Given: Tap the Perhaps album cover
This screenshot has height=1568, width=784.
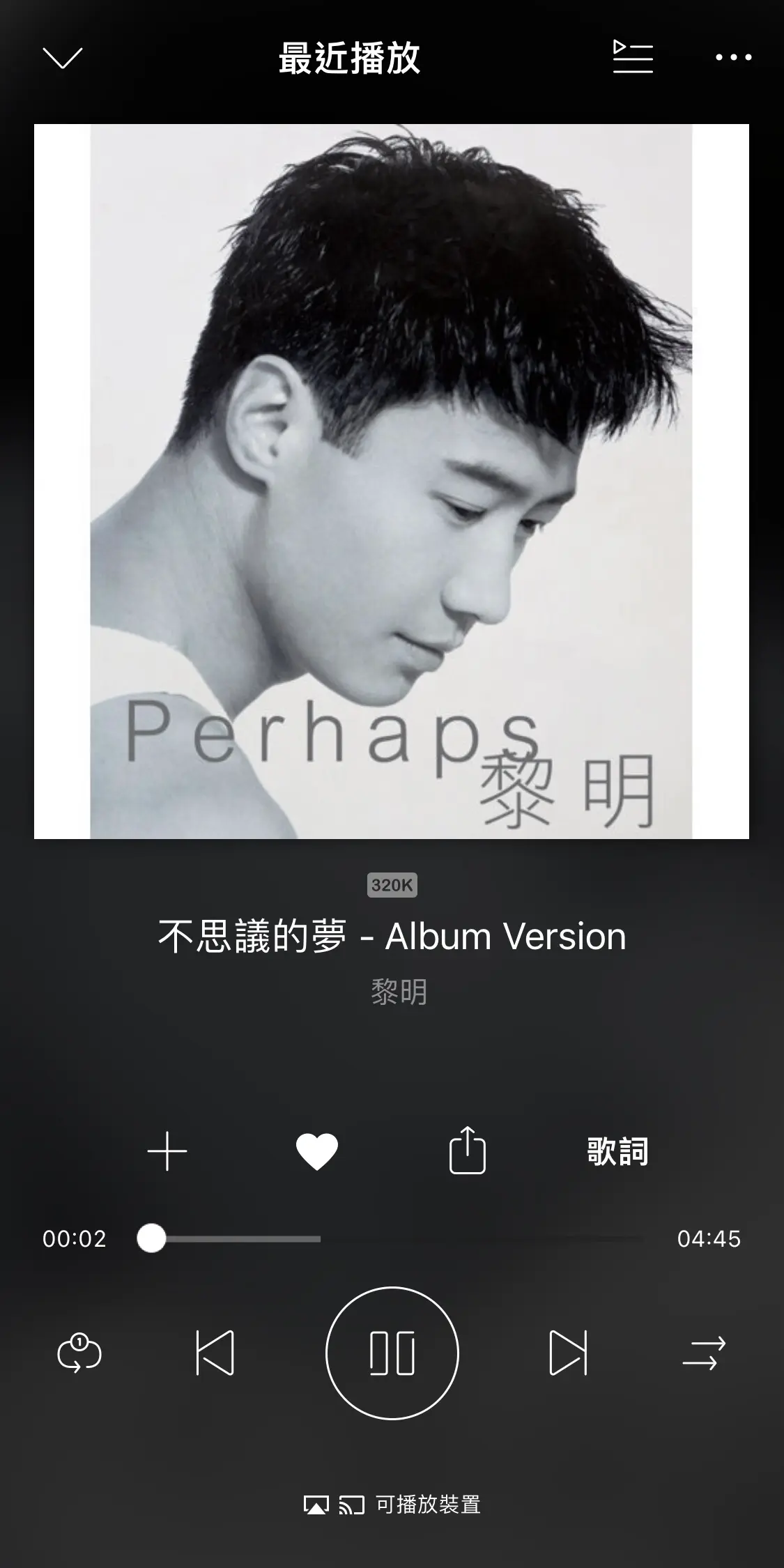Looking at the screenshot, I should coord(392,482).
